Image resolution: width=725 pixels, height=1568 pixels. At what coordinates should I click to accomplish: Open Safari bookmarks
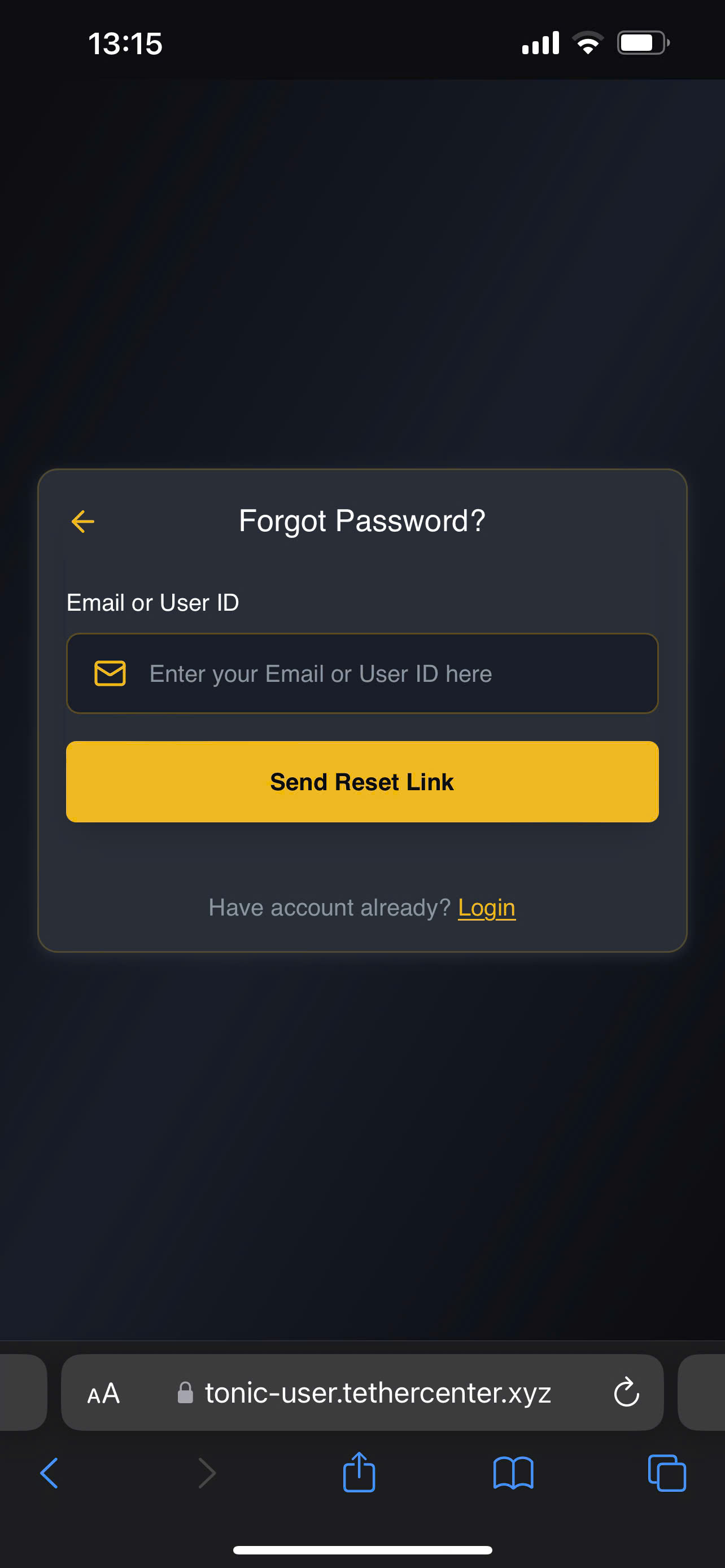tap(513, 1473)
